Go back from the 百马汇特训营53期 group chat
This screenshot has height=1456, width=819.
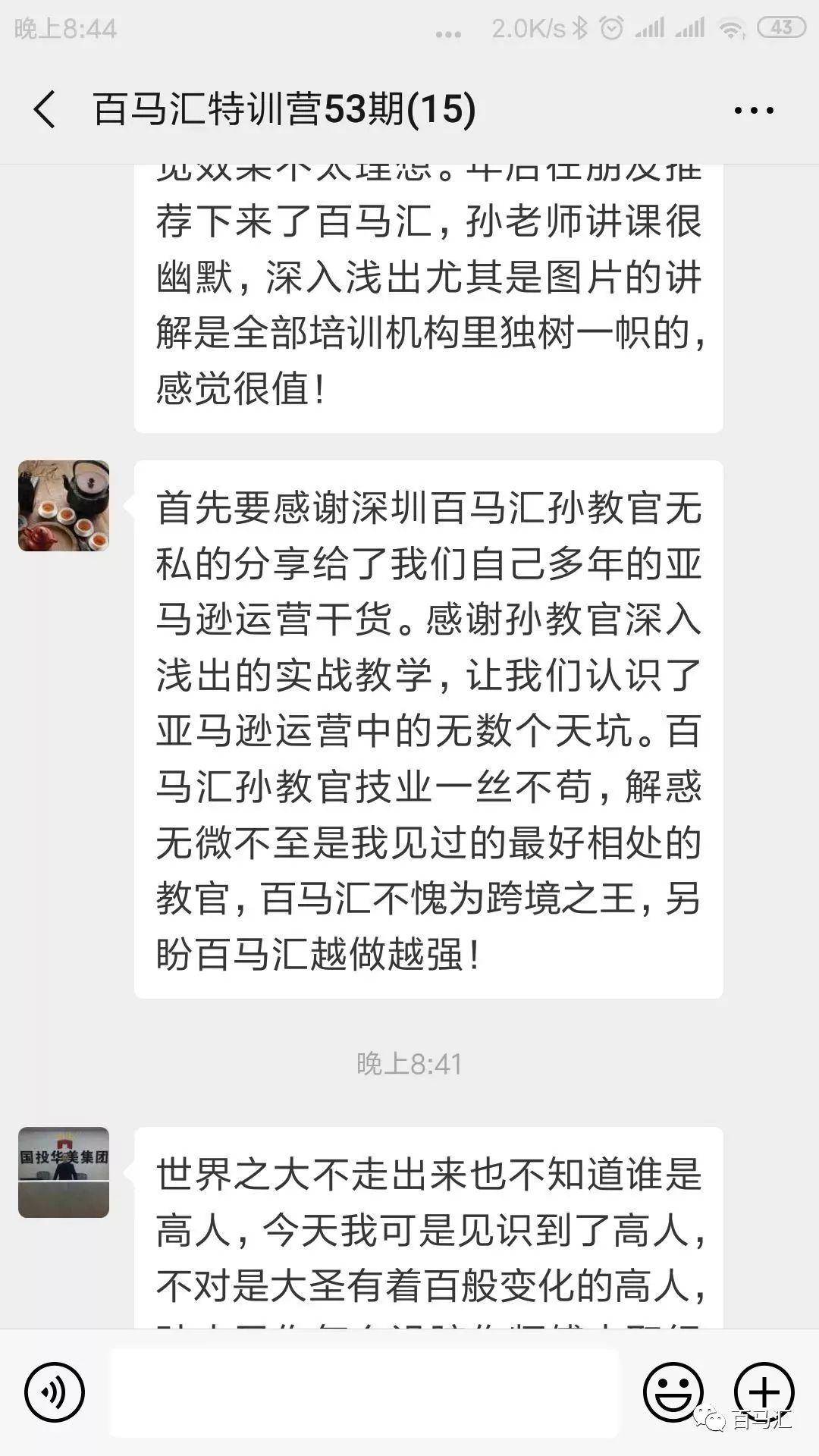[x=45, y=109]
